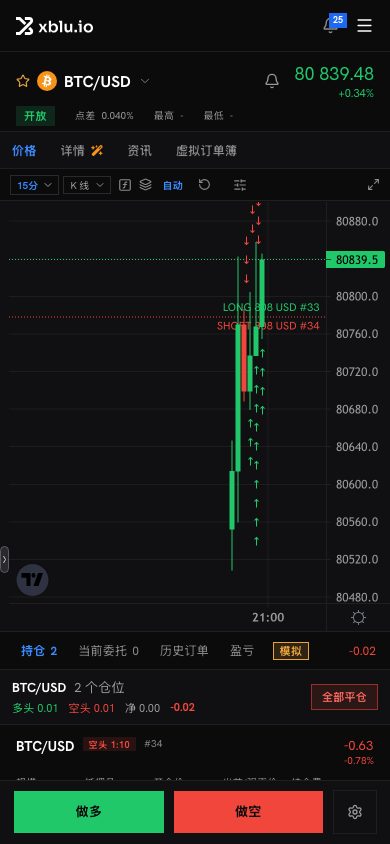
Task: Open the 历史订单 tab
Action: click(x=184, y=651)
